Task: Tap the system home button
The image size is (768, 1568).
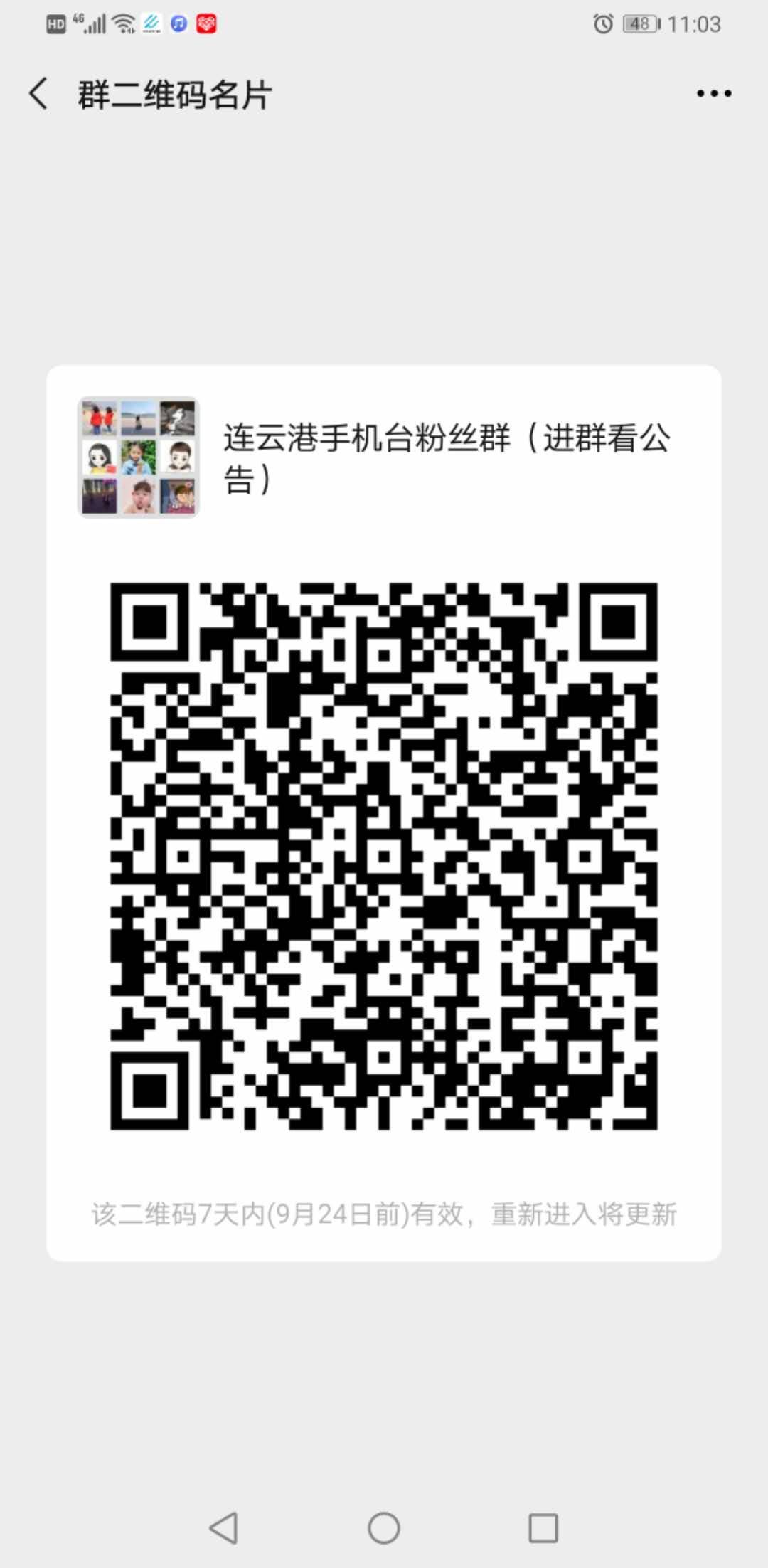Action: (x=384, y=1527)
